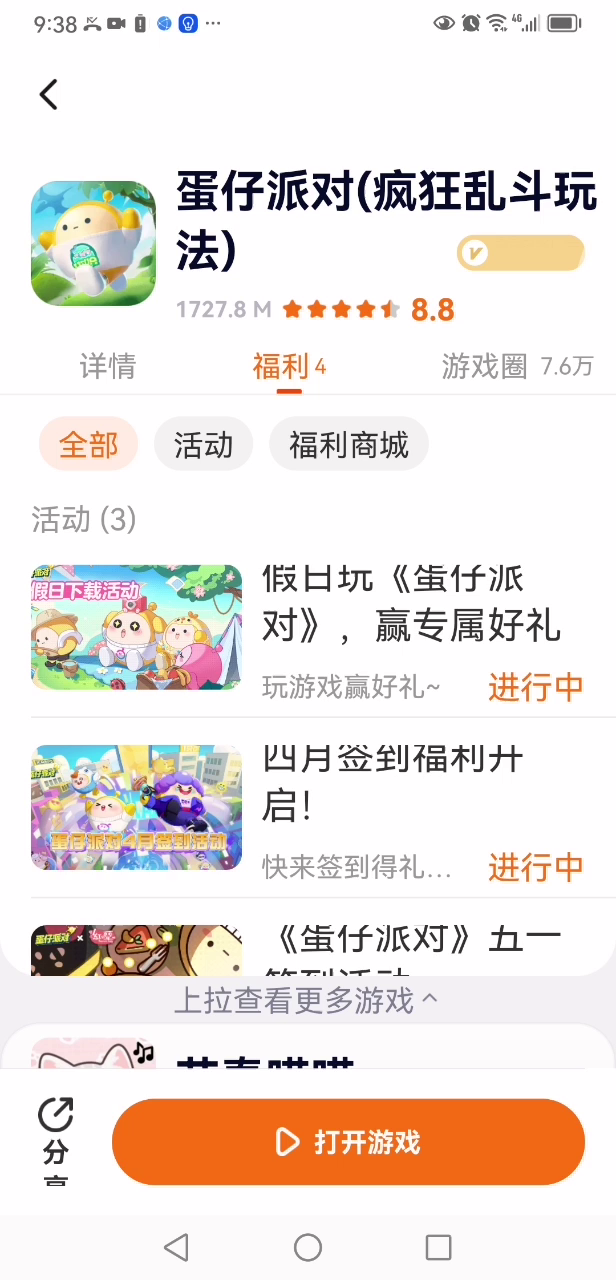Select the 活动 filter chip
The height and width of the screenshot is (1280, 616).
(203, 444)
